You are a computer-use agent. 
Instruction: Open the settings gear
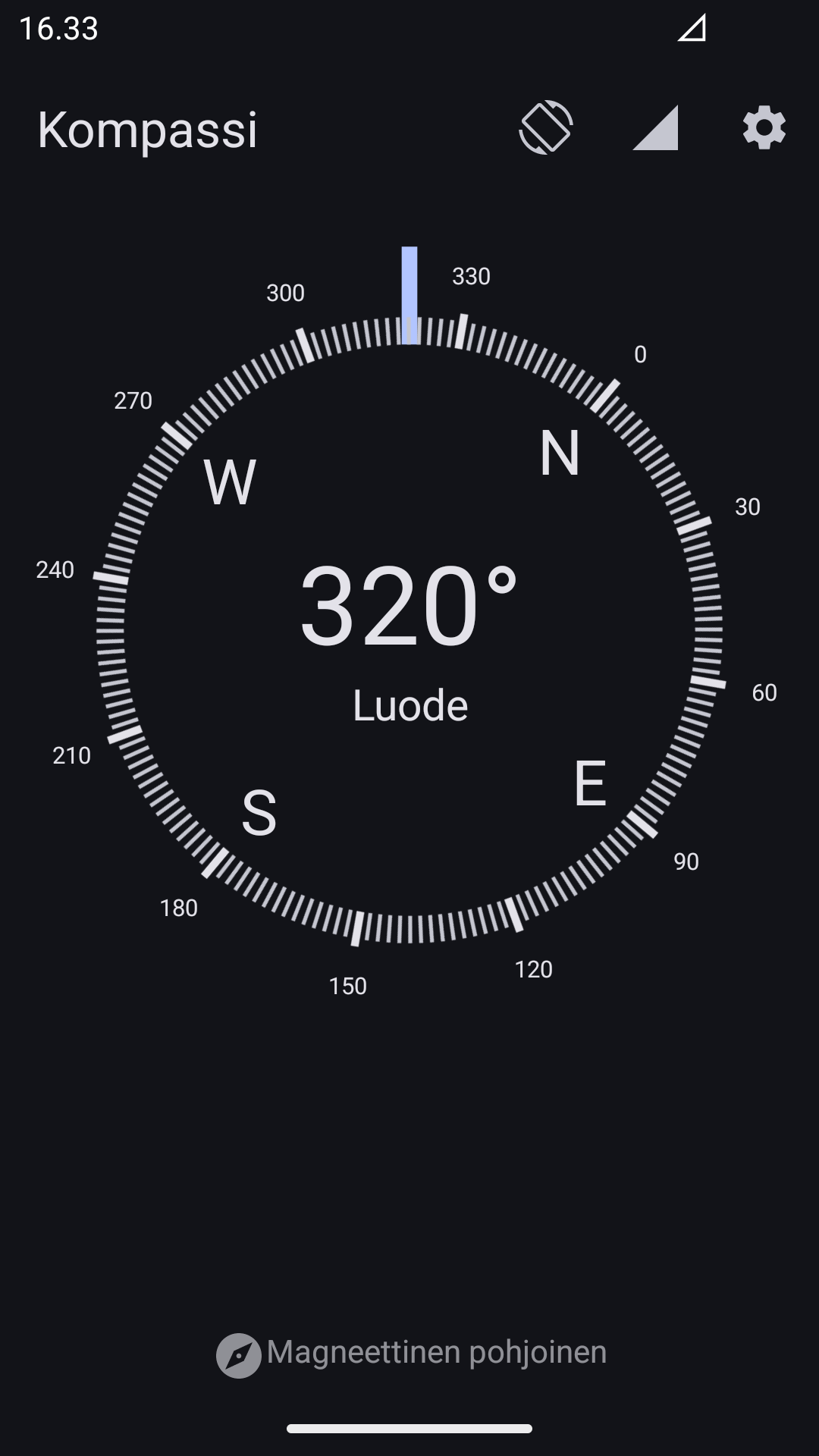point(764,127)
